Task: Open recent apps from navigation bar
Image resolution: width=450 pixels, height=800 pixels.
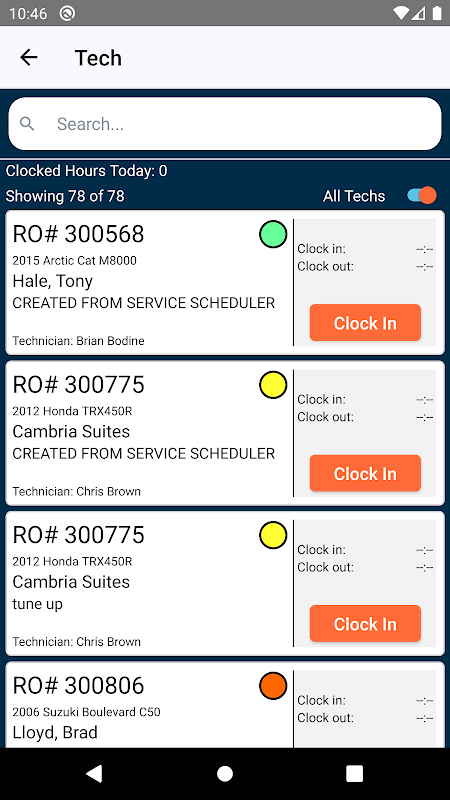Action: pyautogui.click(x=354, y=773)
